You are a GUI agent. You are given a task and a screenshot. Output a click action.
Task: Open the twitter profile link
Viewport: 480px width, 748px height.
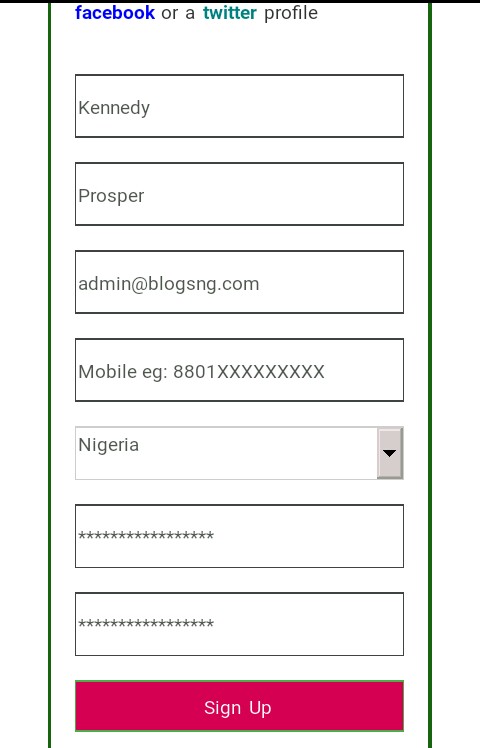coord(230,13)
